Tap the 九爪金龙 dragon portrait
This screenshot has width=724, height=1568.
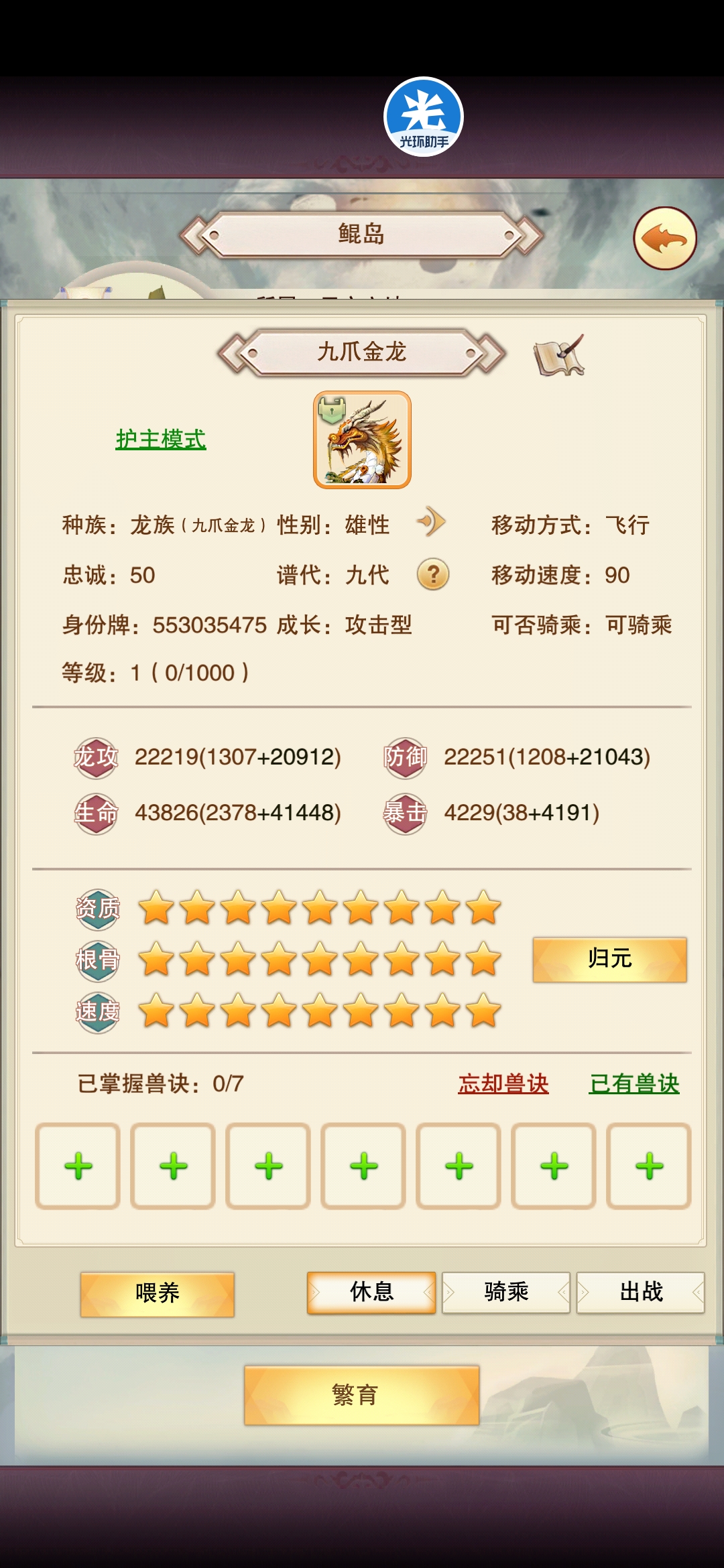point(362,440)
